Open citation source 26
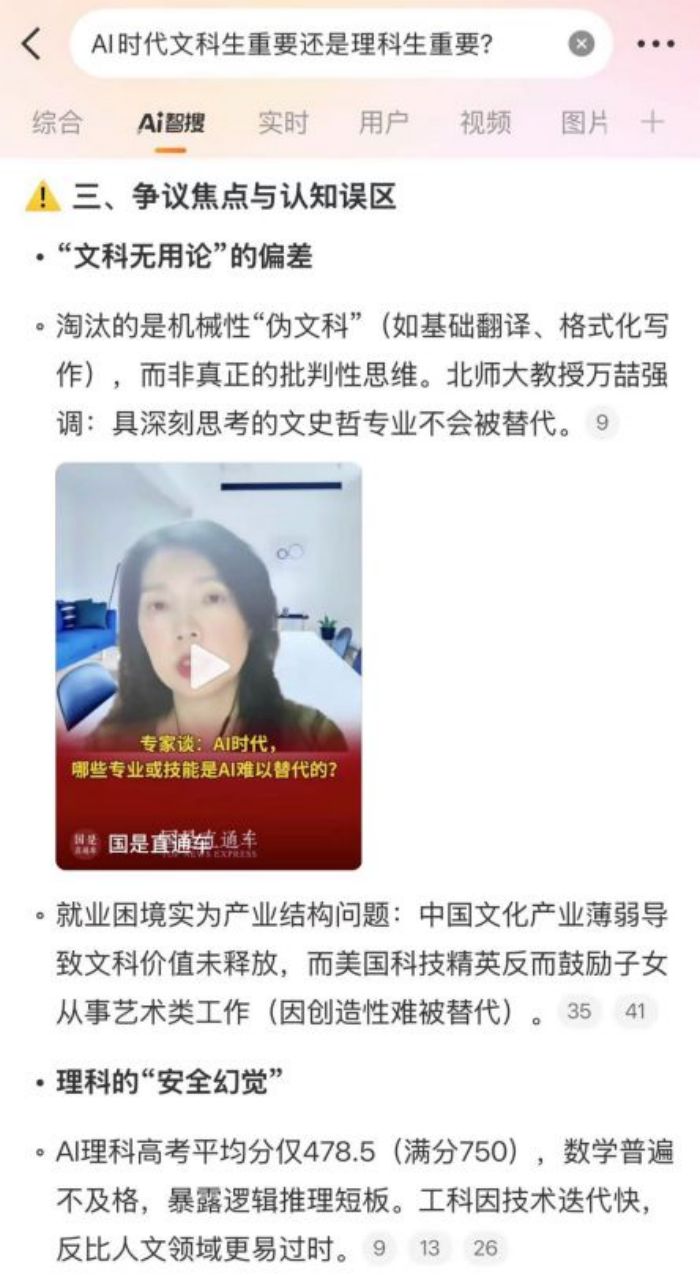Viewport: 700px width, 1275px height. click(x=485, y=1248)
